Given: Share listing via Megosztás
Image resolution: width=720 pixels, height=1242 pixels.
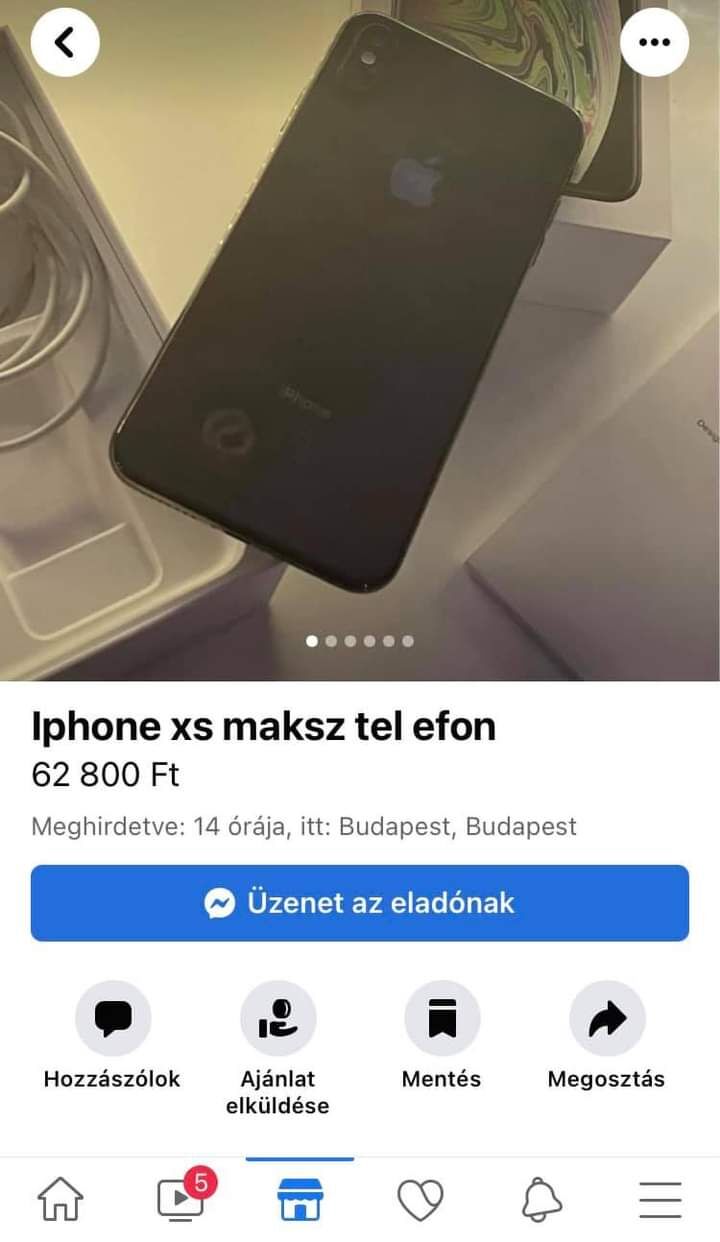Looking at the screenshot, I should pyautogui.click(x=606, y=1035).
